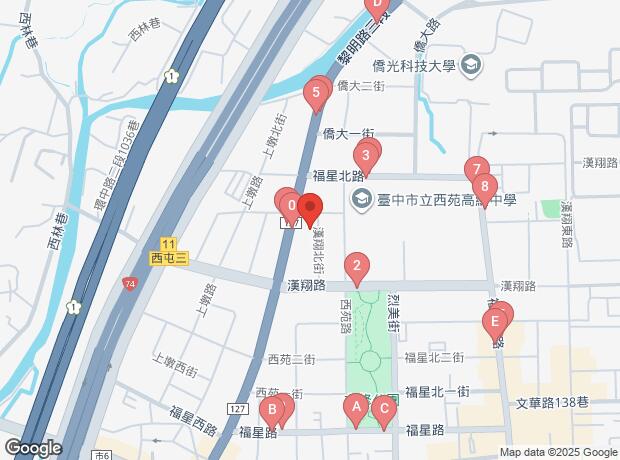Tap the pin lettered B

coord(270,409)
